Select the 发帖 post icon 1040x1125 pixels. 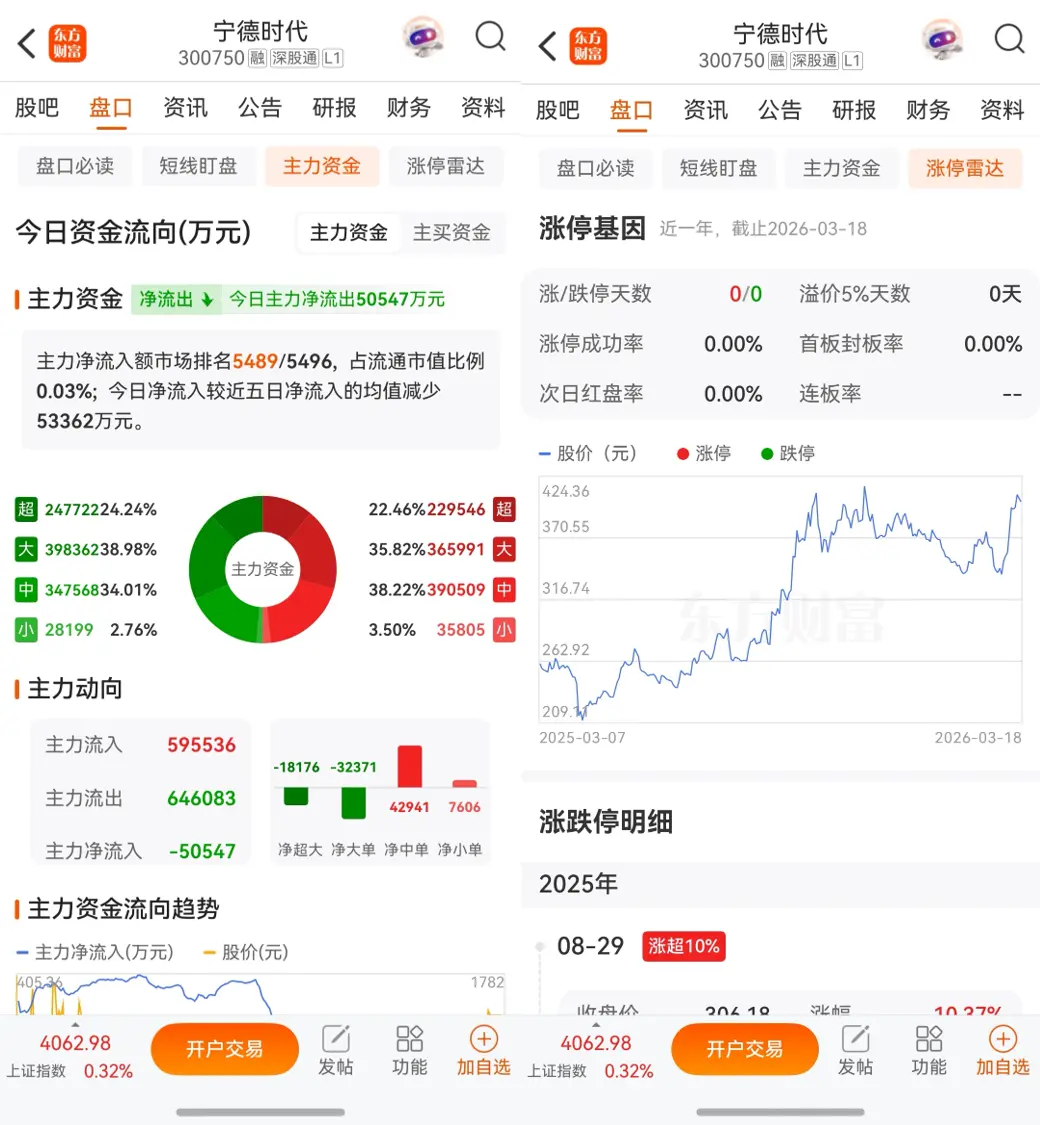pos(336,1050)
